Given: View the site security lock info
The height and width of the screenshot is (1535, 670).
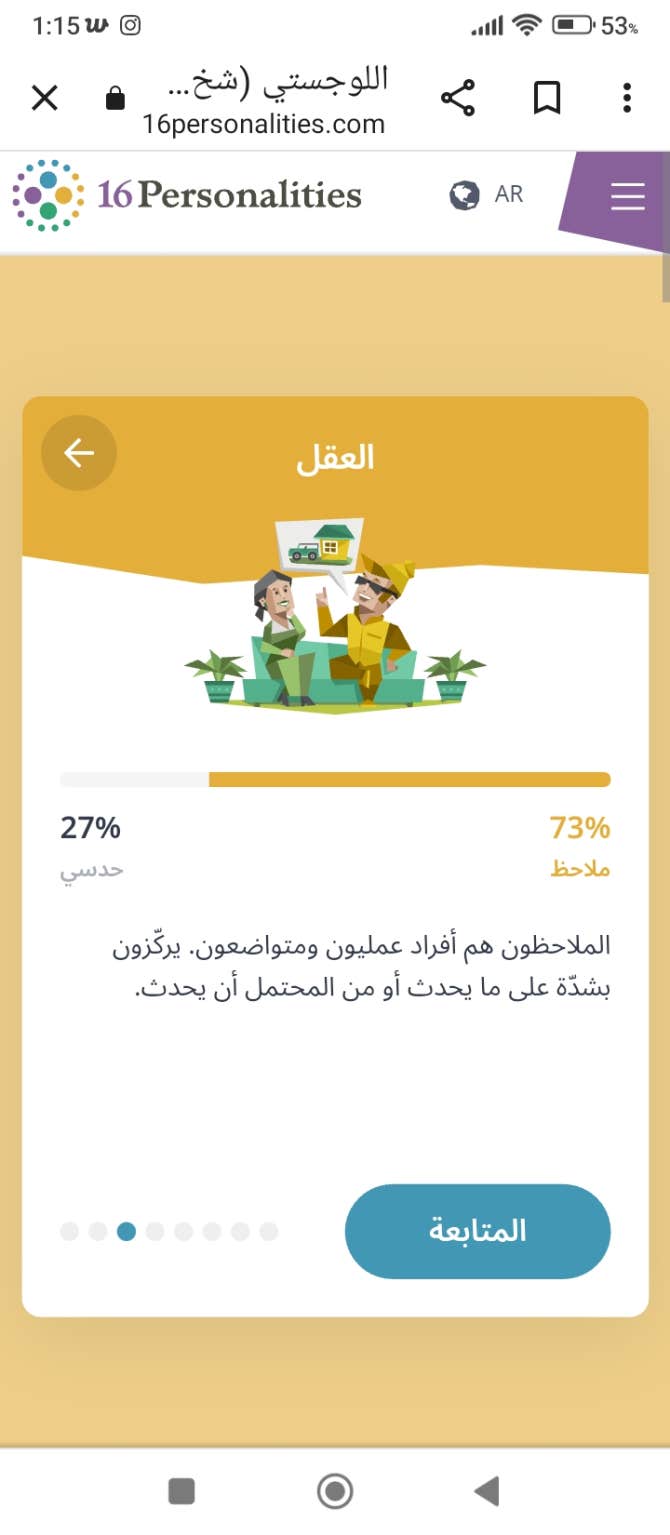Looking at the screenshot, I should point(115,98).
